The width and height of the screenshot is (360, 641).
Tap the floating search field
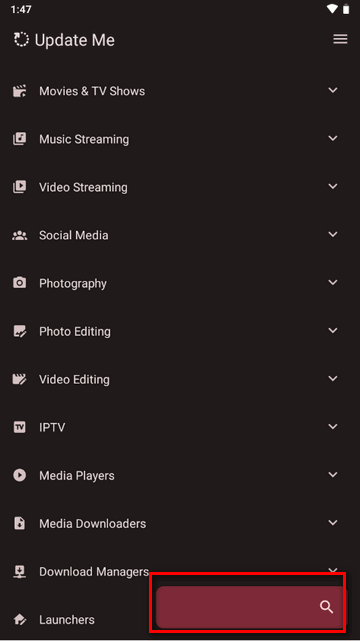coord(249,607)
